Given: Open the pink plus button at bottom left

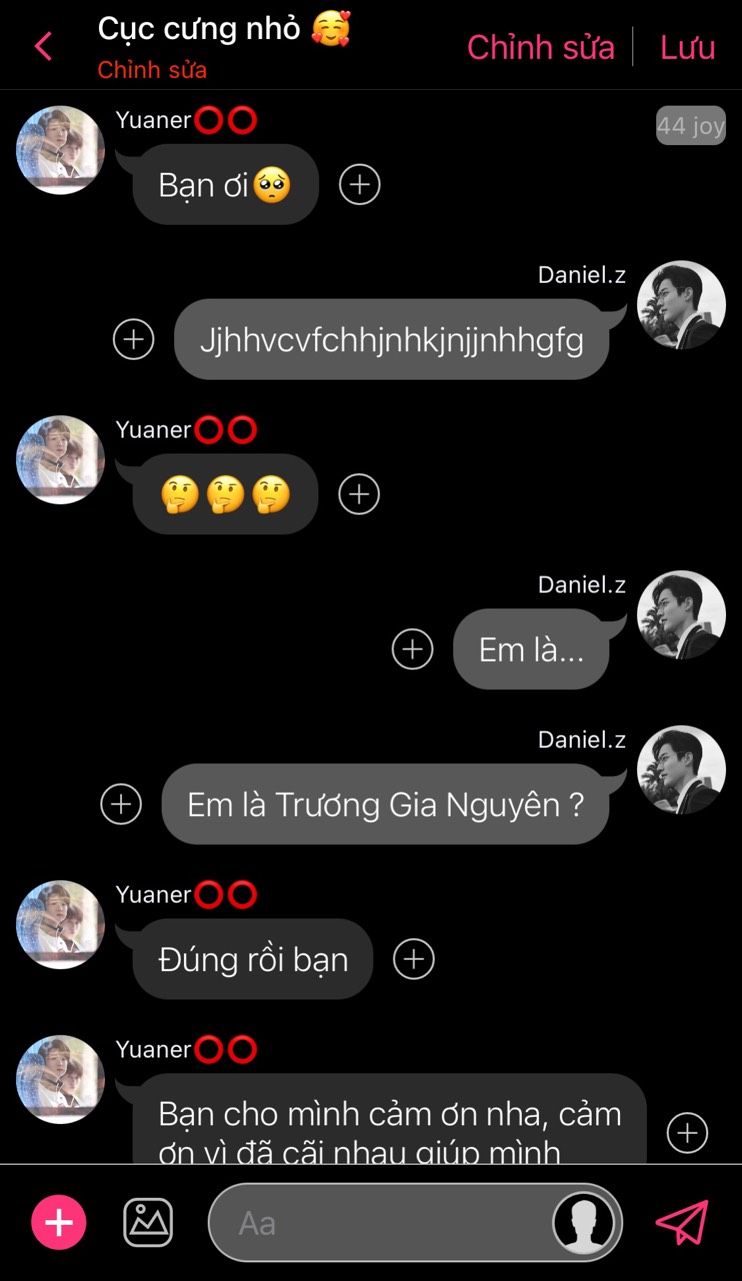Looking at the screenshot, I should [59, 1222].
